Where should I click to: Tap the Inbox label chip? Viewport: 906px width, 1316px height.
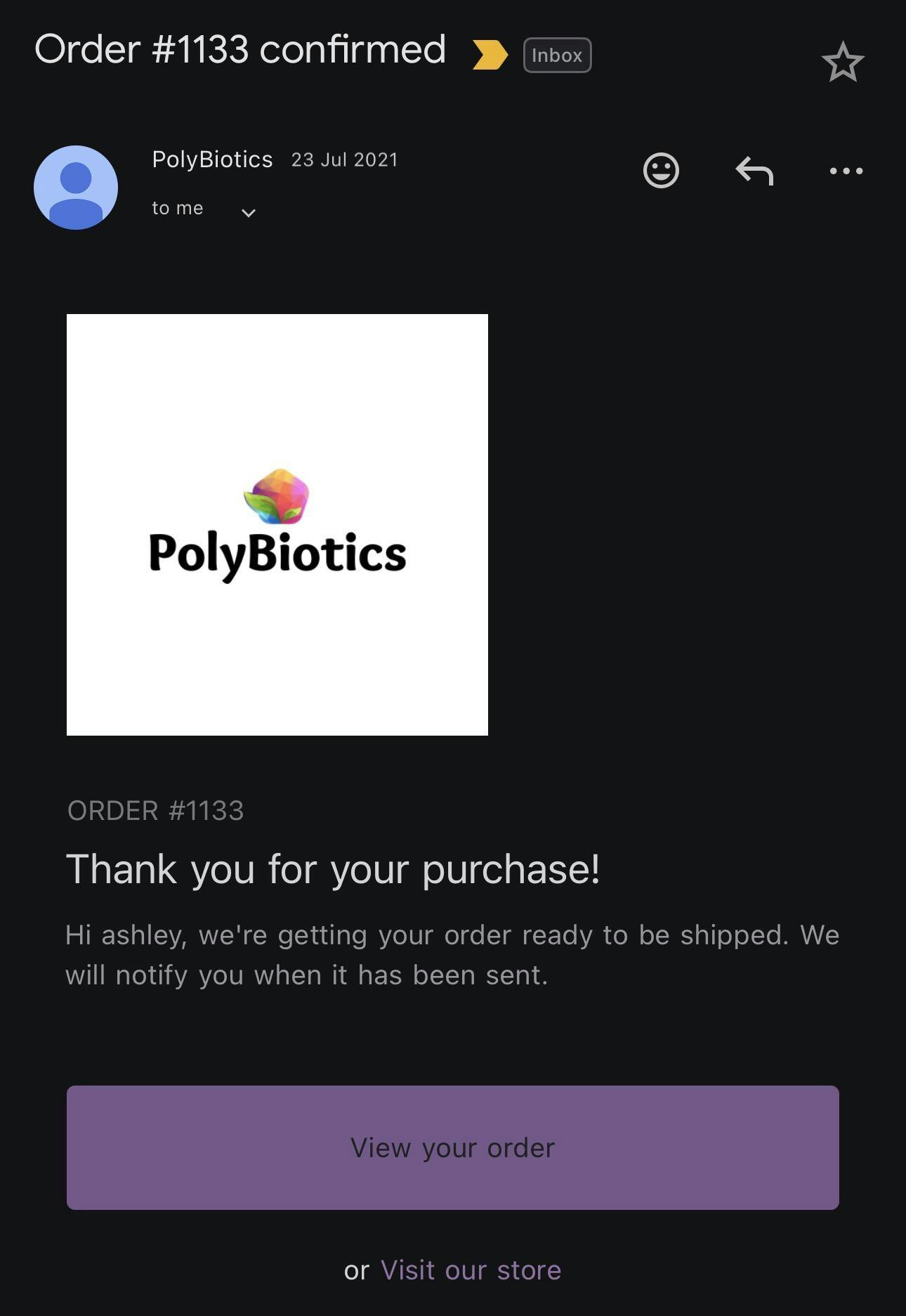(x=557, y=56)
